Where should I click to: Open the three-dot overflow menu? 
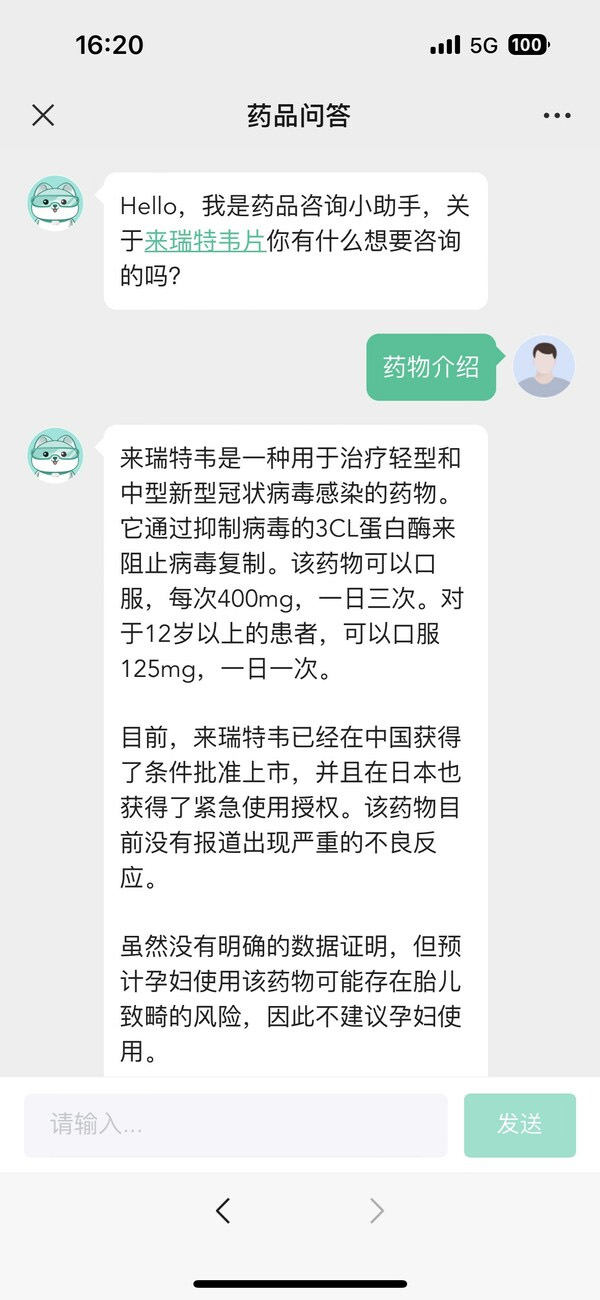557,116
